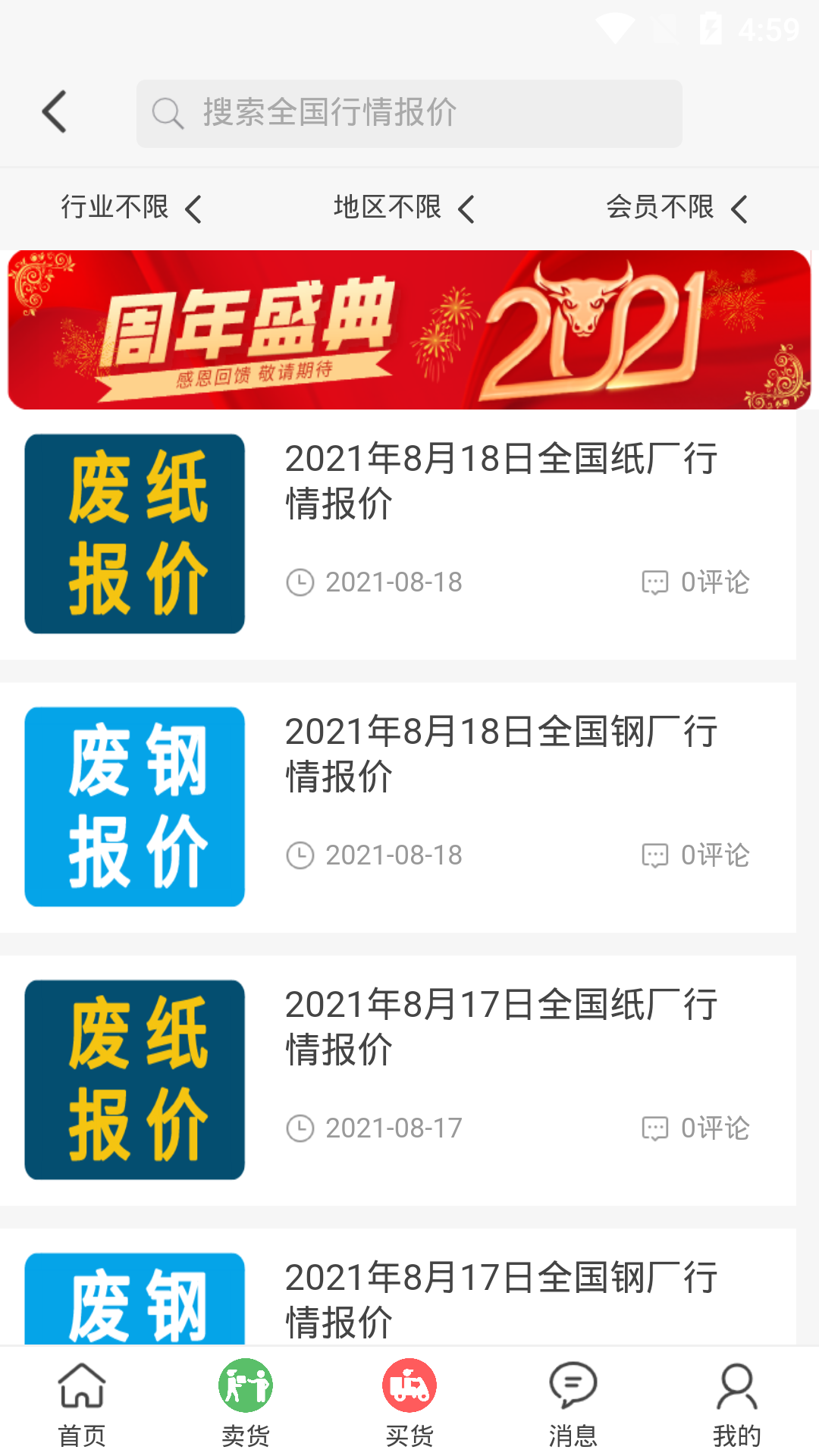
Task: Open the 周年盛典 2021 banner
Action: tap(409, 330)
